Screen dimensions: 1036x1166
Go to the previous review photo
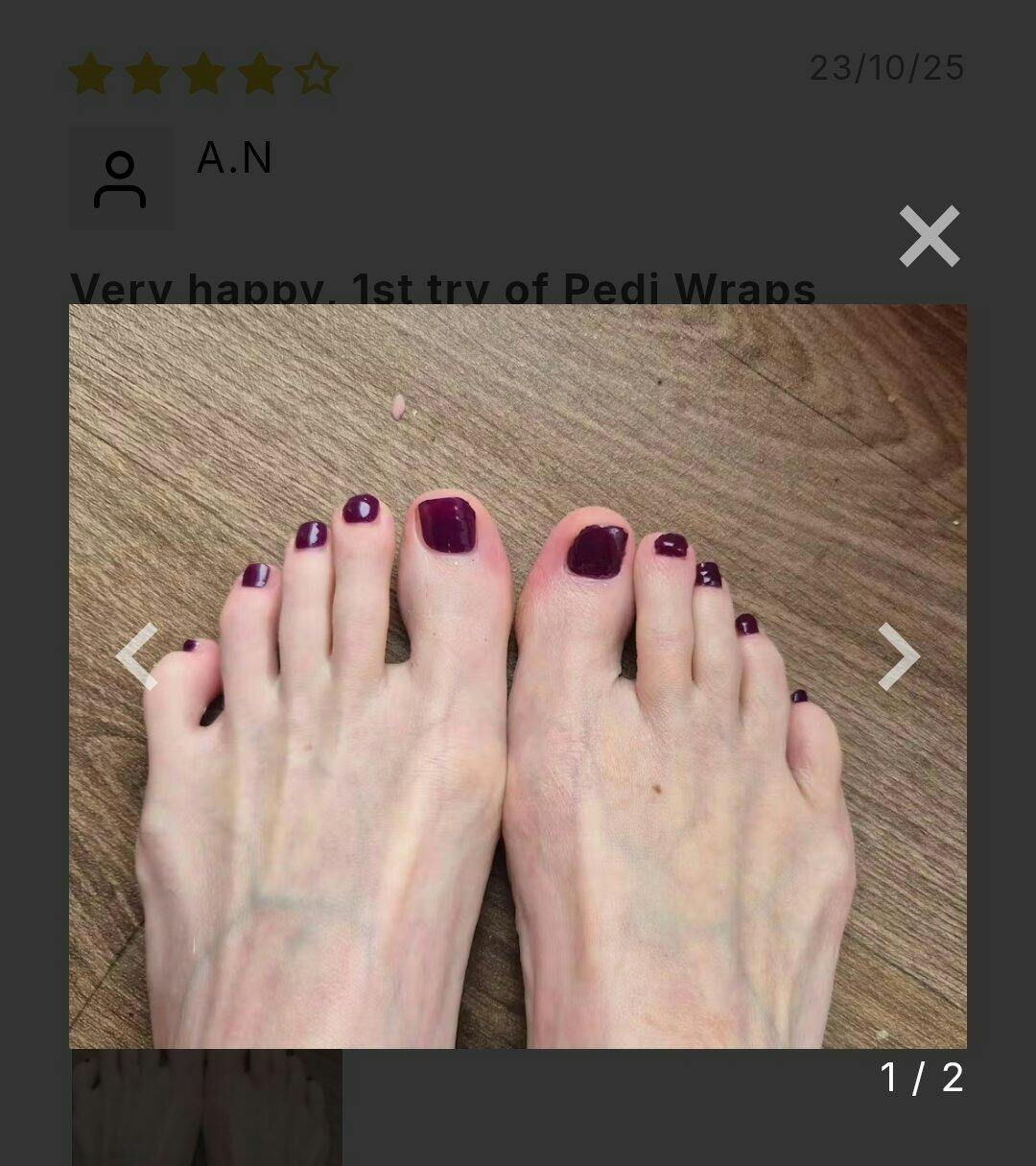[137, 656]
